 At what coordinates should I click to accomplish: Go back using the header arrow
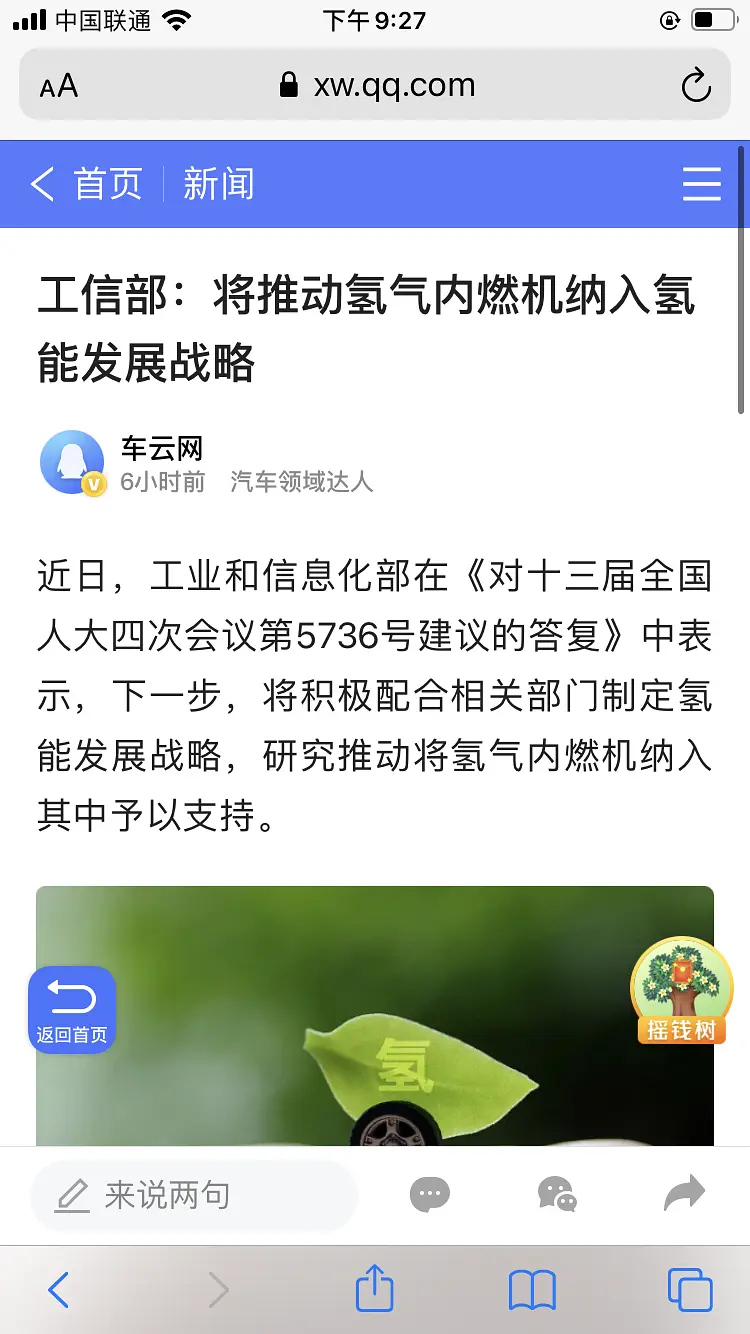point(42,185)
